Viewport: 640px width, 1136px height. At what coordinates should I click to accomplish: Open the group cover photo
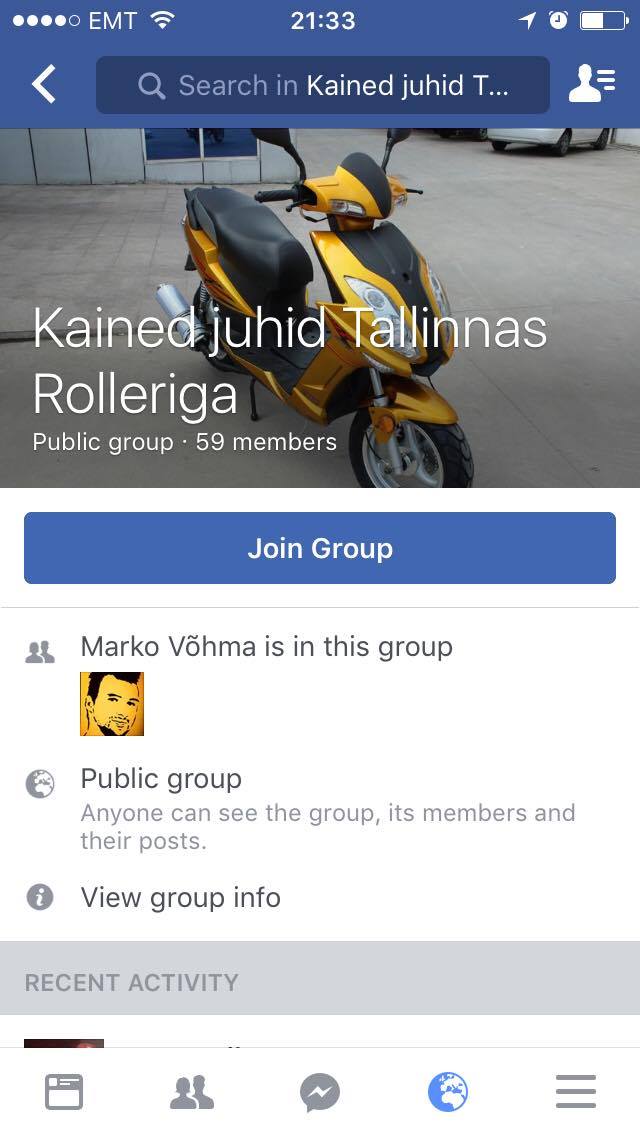point(320,308)
